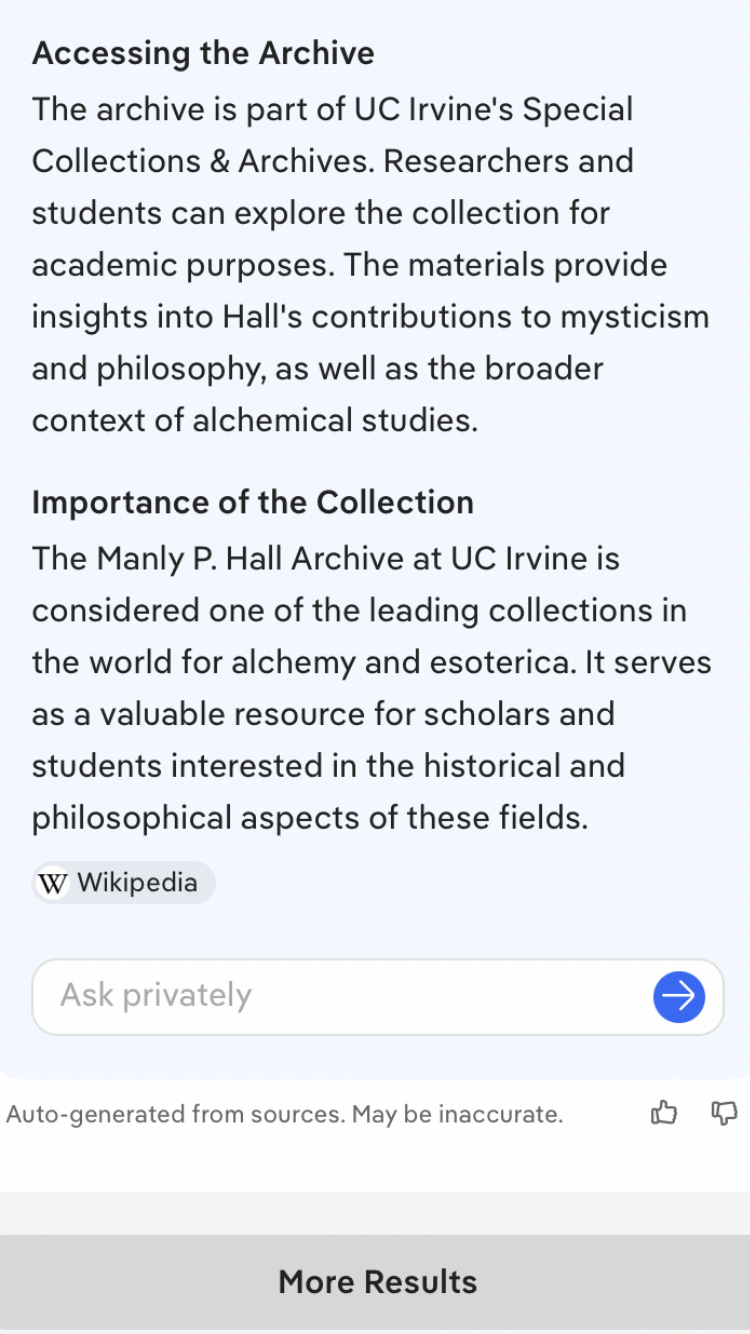750x1334 pixels.
Task: Give the answer a thumbs up
Action: 664,1113
